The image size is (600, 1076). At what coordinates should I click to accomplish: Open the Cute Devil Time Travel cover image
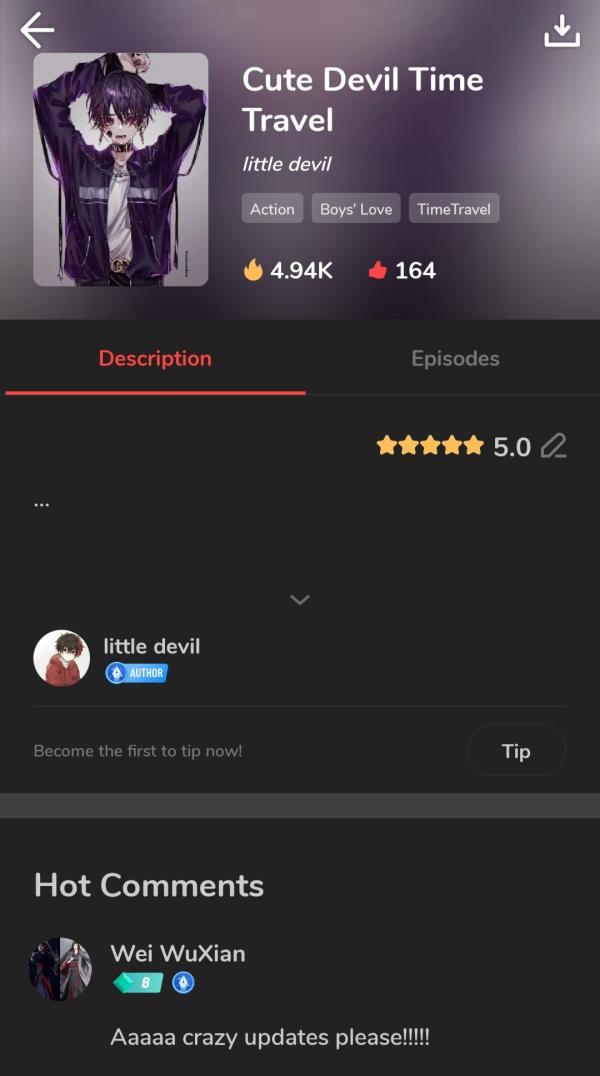tap(121, 170)
